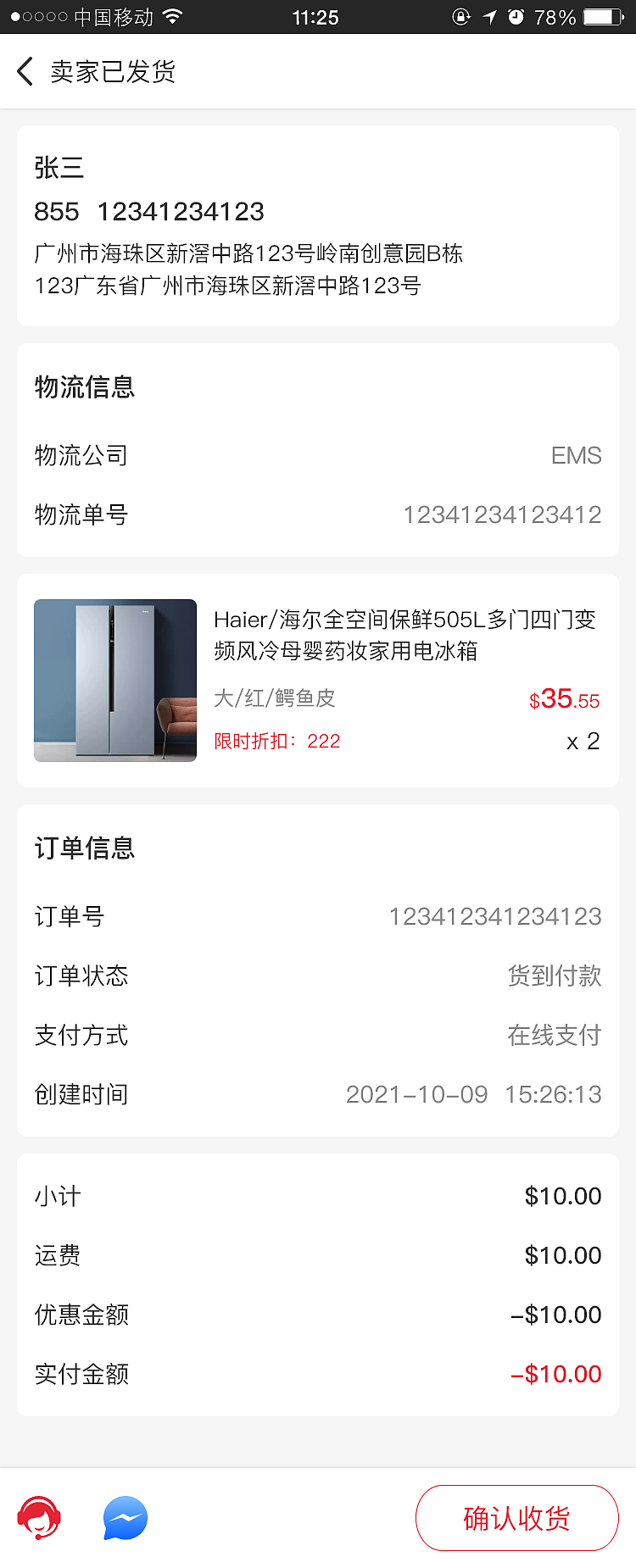Tap the location arrow icon in status bar
Screen dimensions: 636x1568
tap(490, 16)
